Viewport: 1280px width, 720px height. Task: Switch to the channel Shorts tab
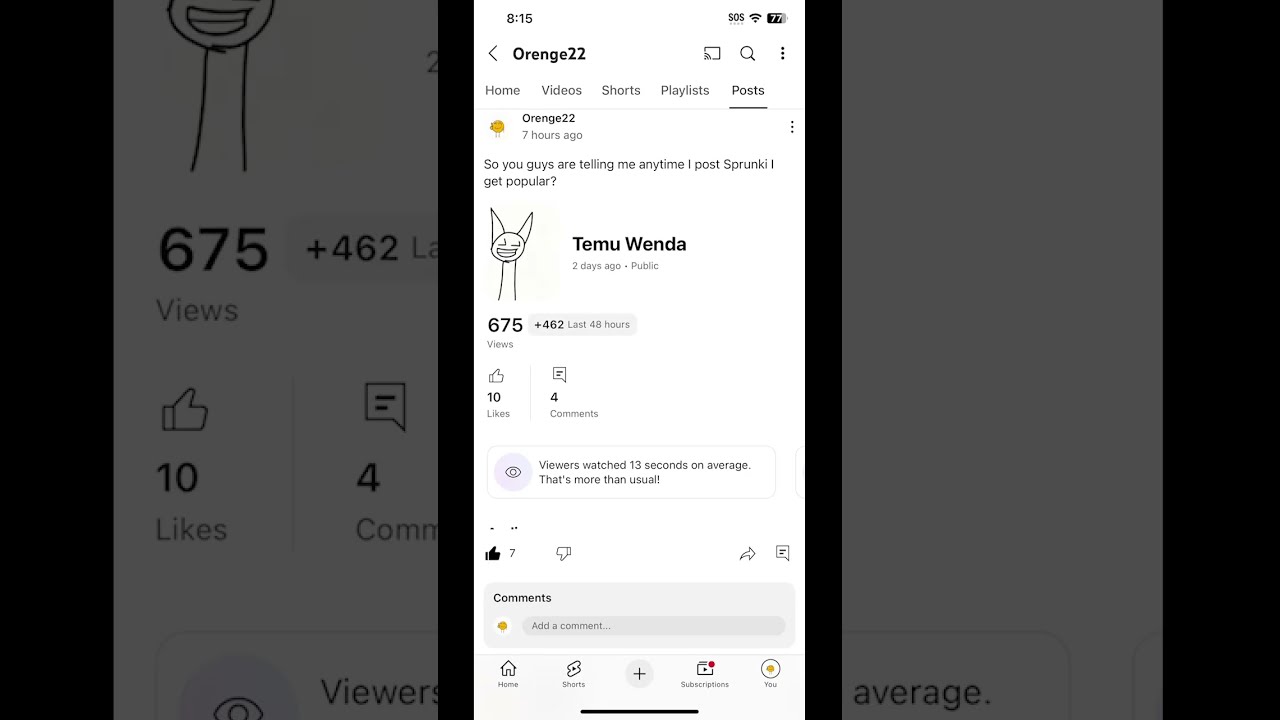pos(621,90)
